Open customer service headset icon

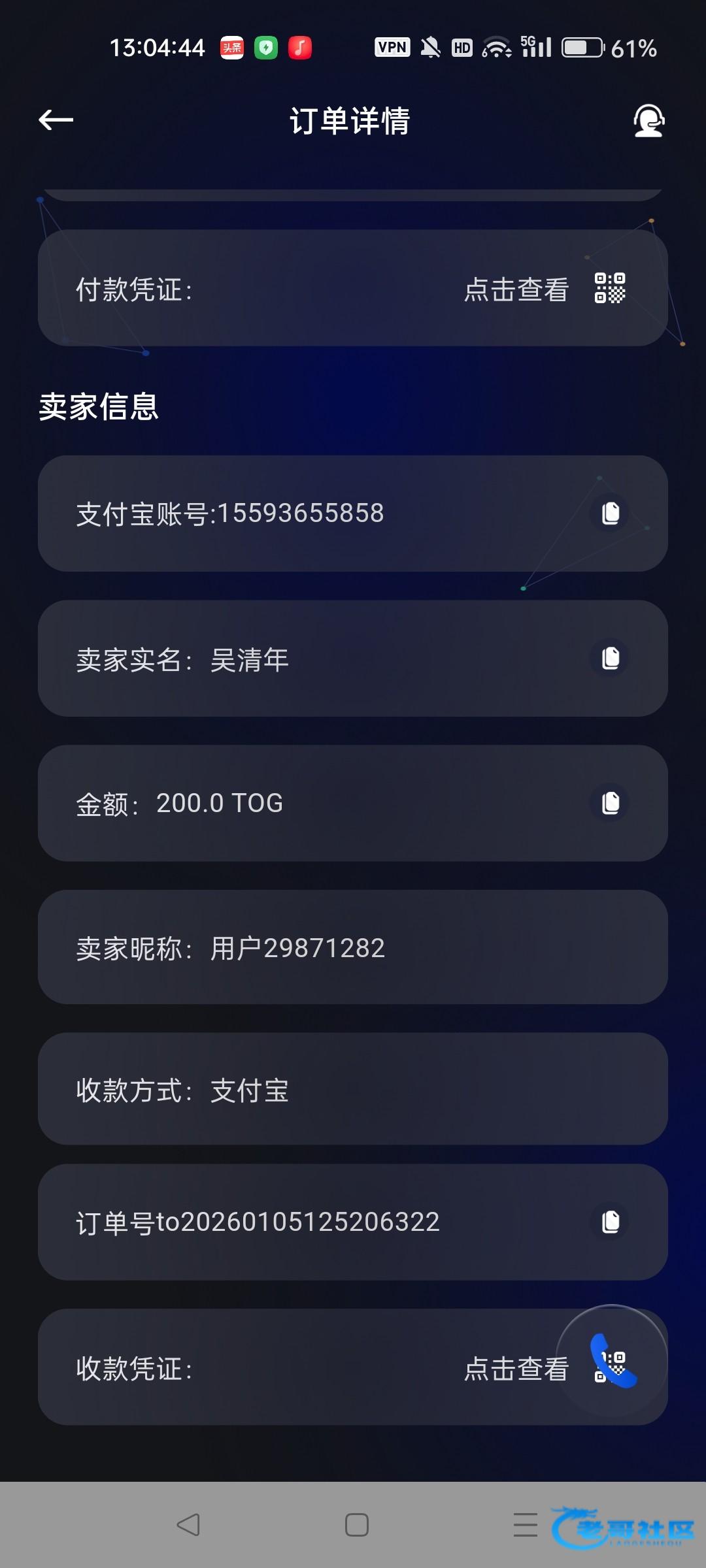[648, 121]
